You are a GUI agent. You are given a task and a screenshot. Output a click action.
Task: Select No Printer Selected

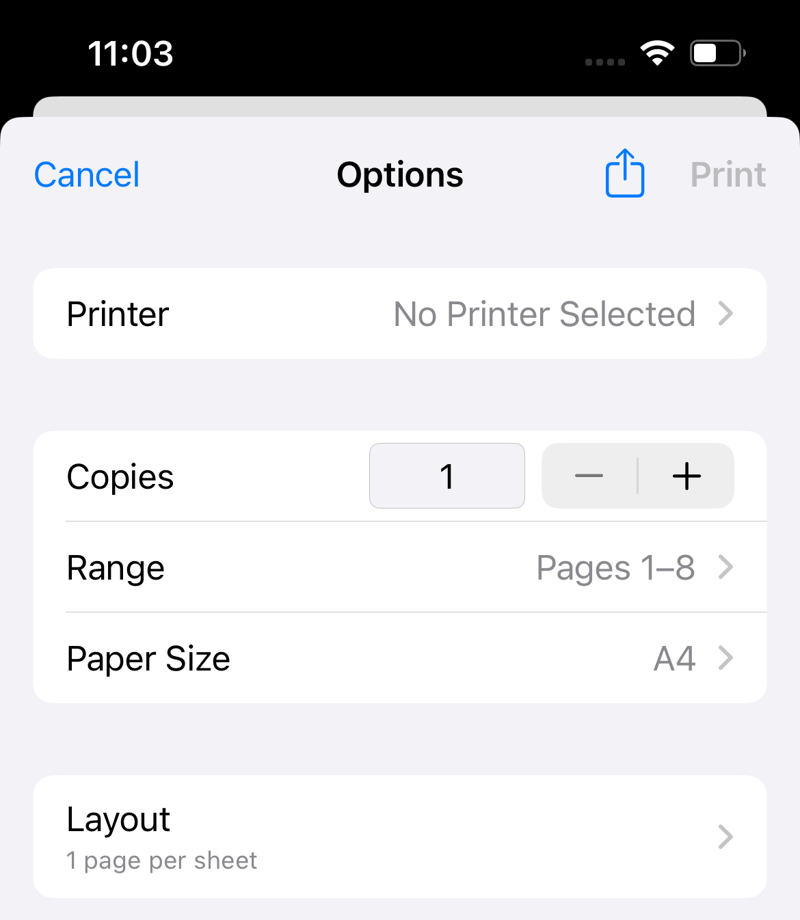(x=544, y=313)
